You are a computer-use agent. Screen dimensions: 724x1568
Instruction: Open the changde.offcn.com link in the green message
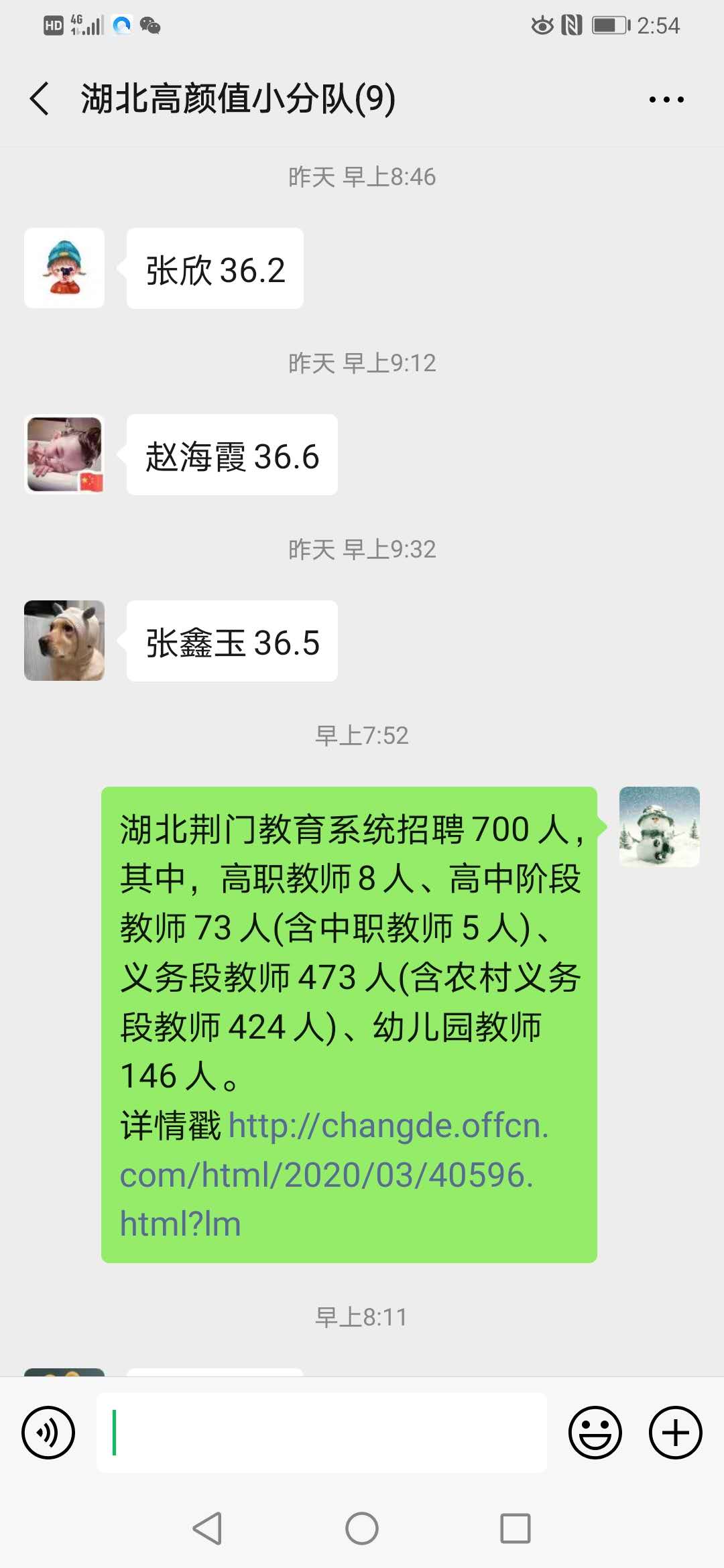(335, 1174)
